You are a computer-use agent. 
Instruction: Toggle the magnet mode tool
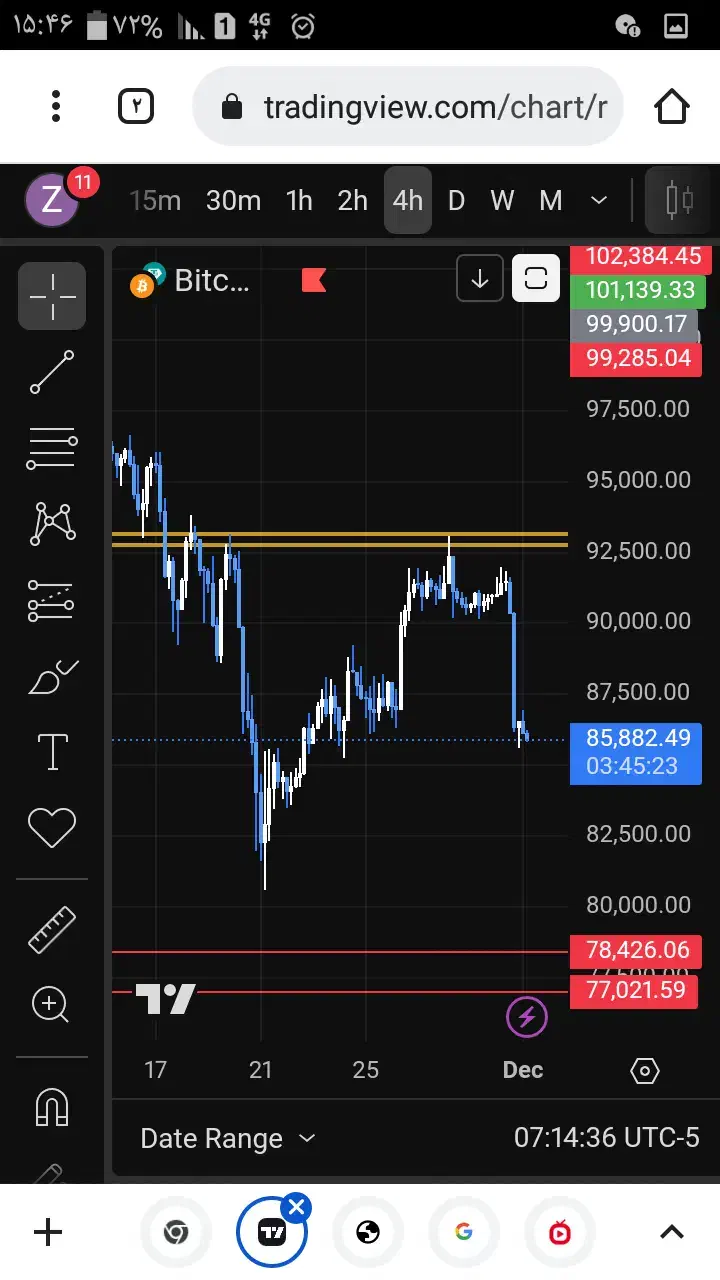point(52,1106)
